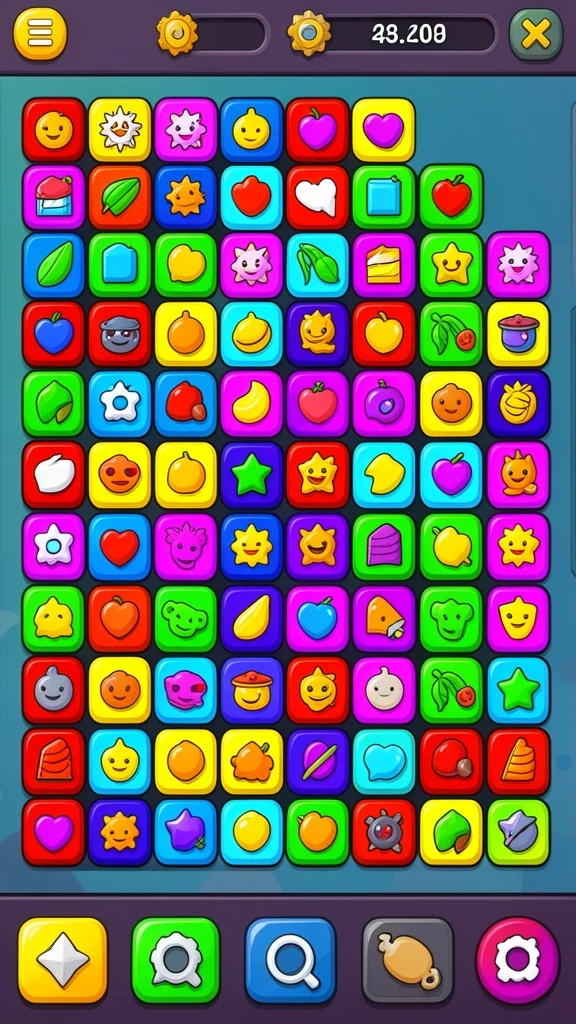Select the purple star on blue tile

pyautogui.click(x=185, y=833)
